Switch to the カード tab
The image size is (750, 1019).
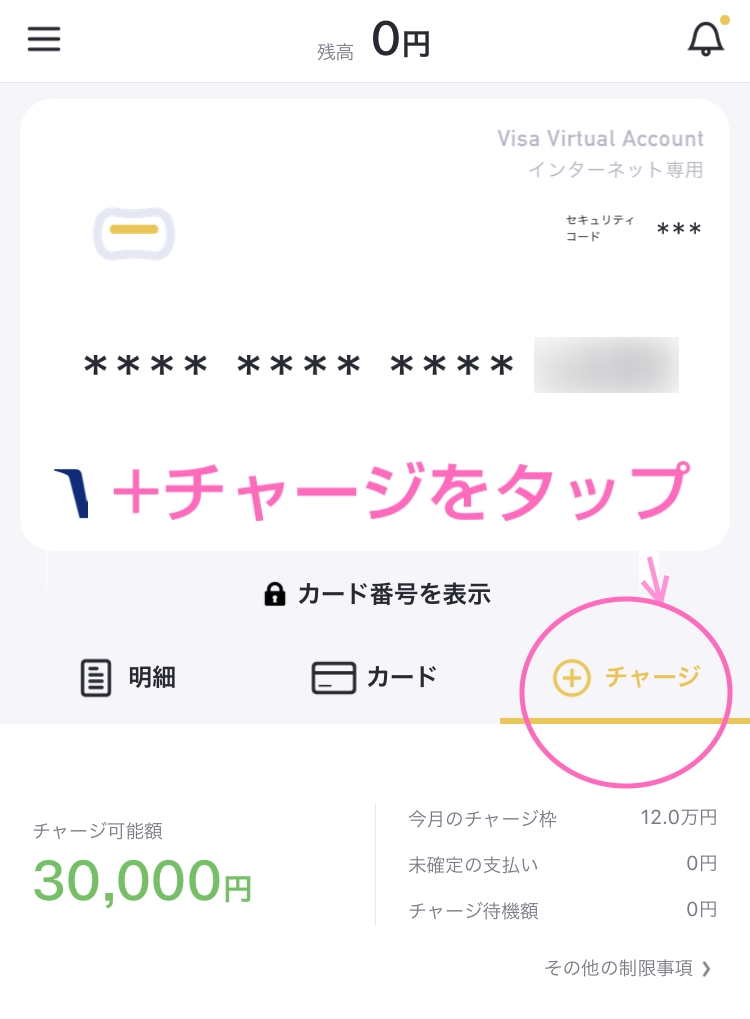[x=375, y=678]
